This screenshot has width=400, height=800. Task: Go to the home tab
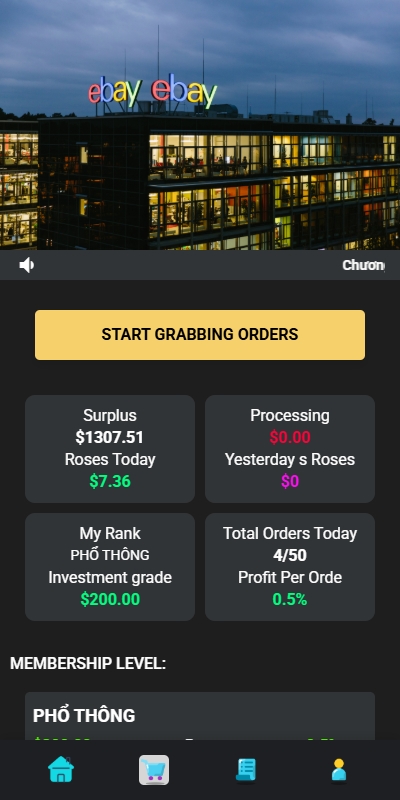61,769
